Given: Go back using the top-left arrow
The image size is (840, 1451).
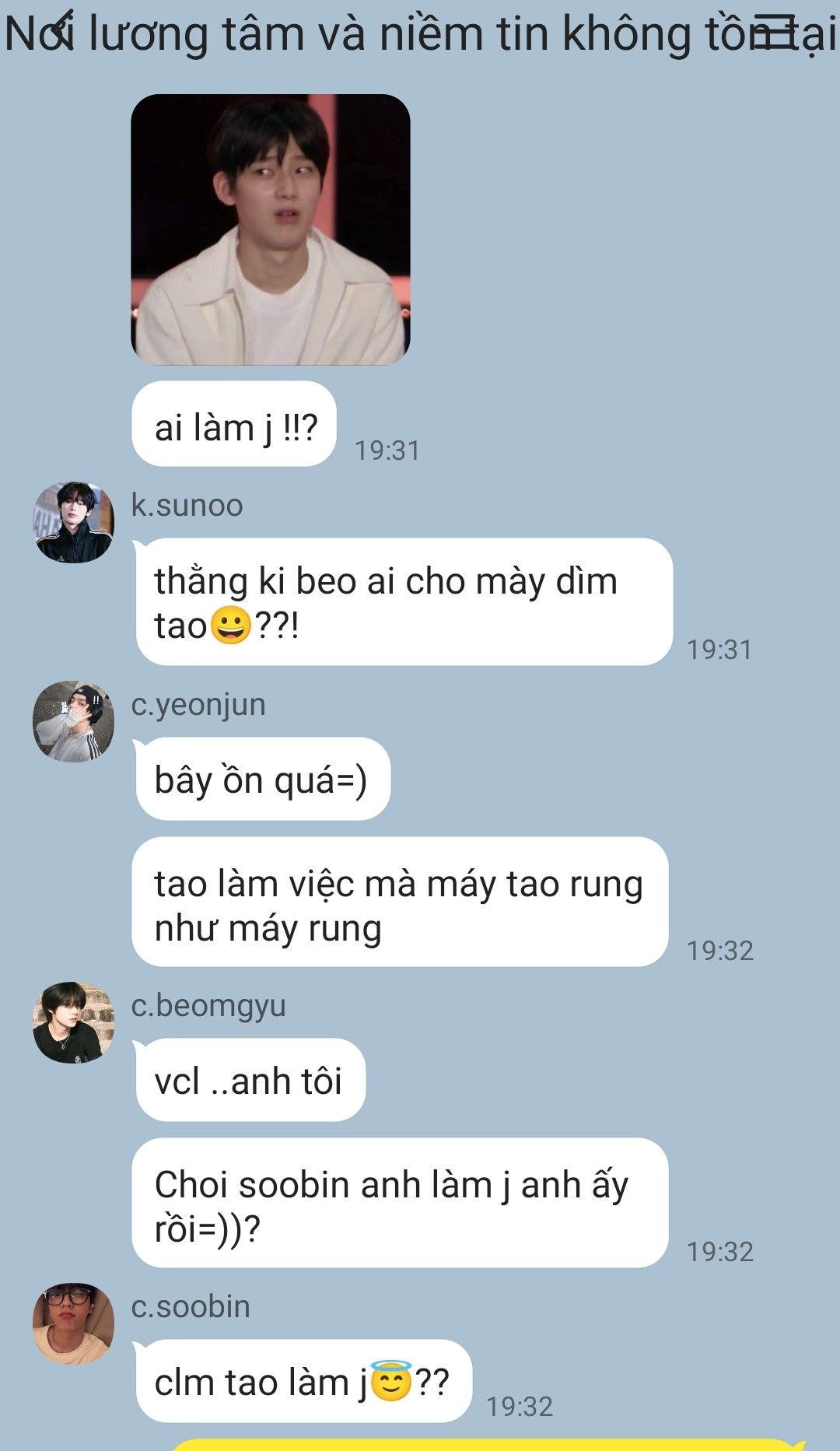Looking at the screenshot, I should pos(64,34).
